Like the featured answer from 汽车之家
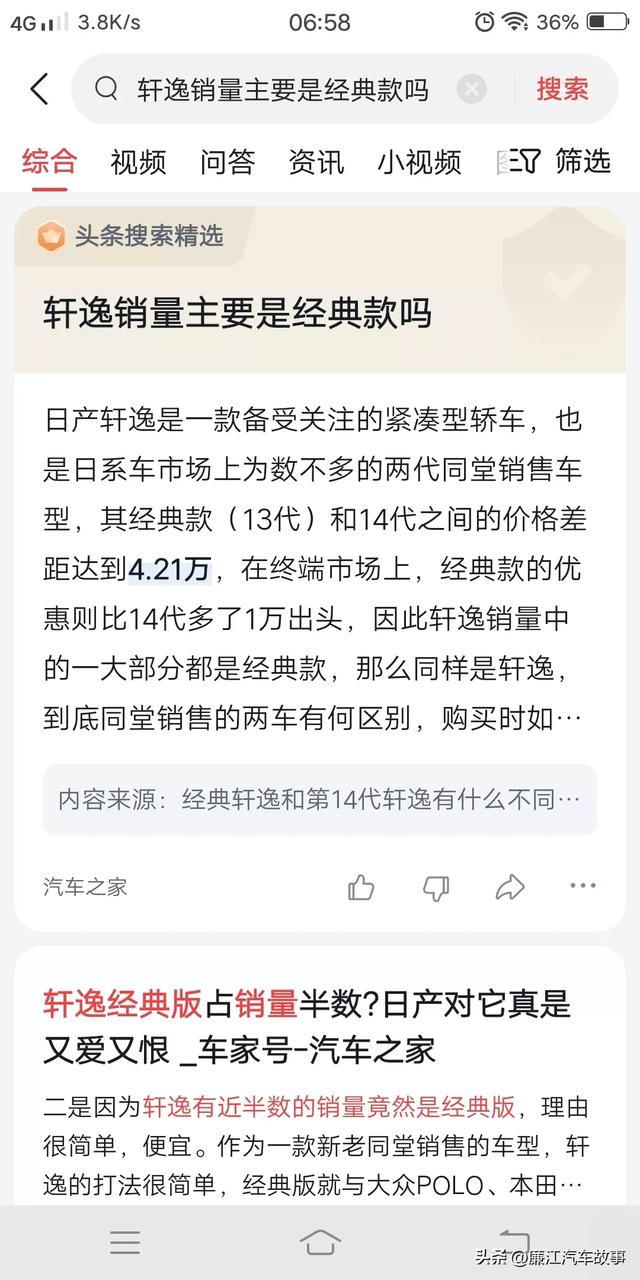The image size is (640, 1280). click(x=361, y=886)
